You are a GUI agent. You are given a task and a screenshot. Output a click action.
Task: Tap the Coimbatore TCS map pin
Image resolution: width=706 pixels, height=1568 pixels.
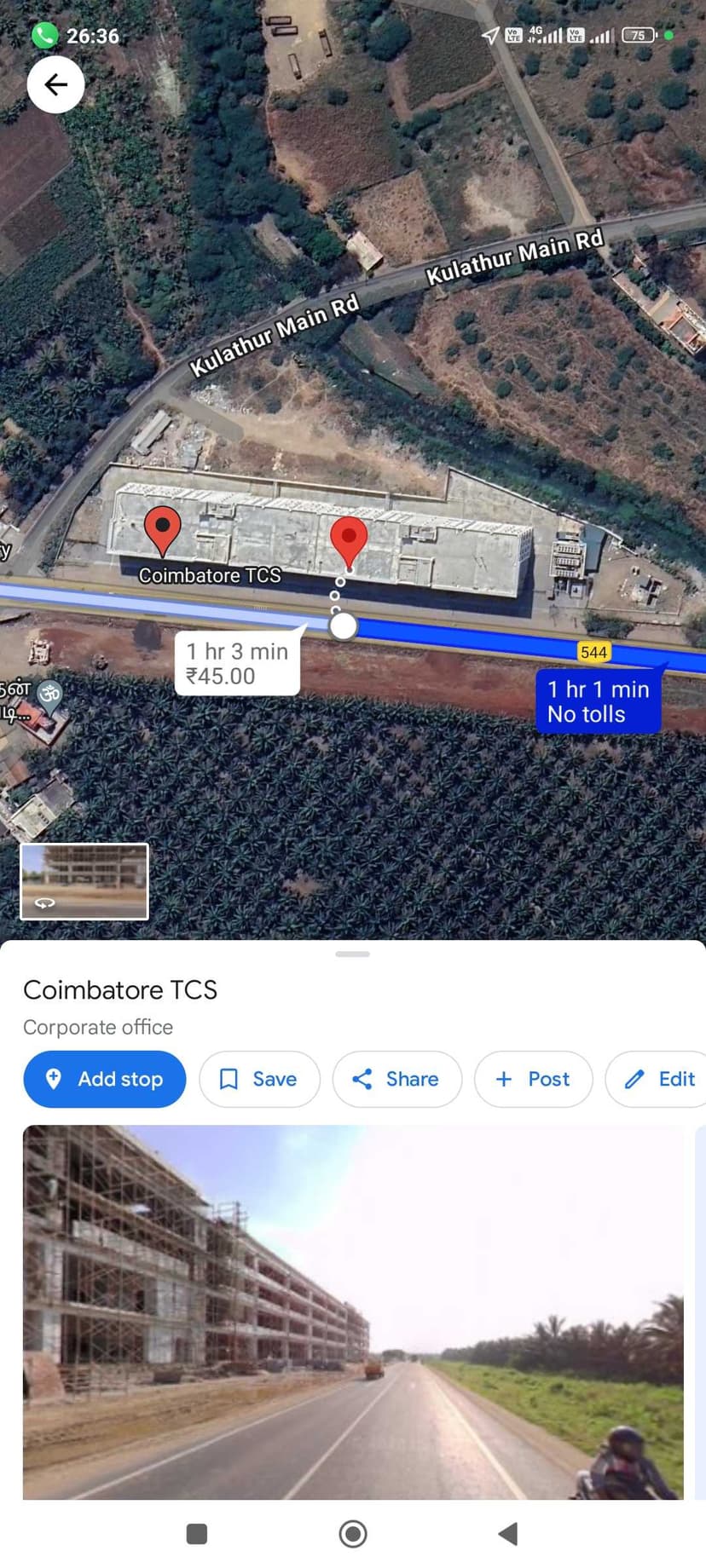coord(162,528)
